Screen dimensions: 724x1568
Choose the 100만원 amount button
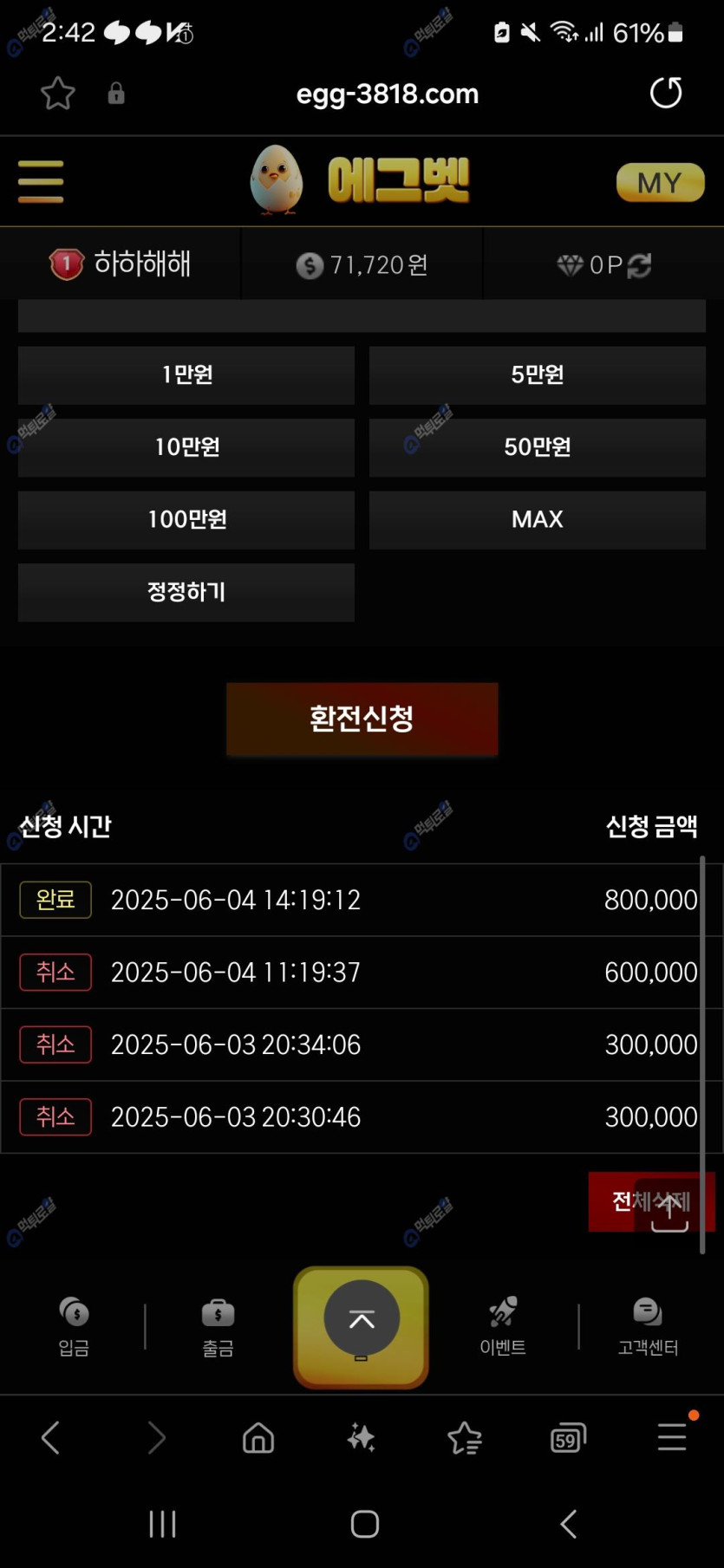186,520
